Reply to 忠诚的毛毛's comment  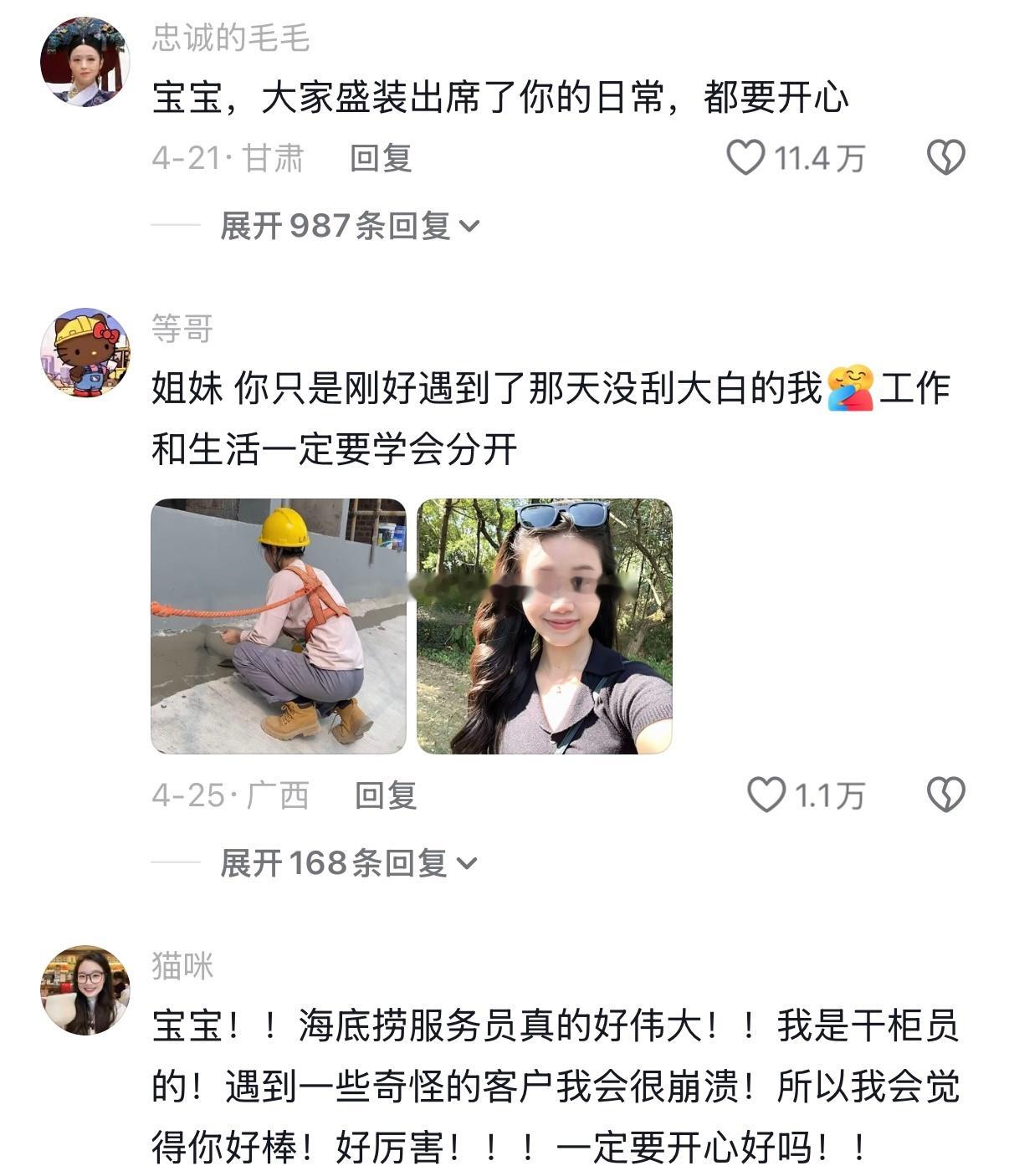tap(381, 158)
